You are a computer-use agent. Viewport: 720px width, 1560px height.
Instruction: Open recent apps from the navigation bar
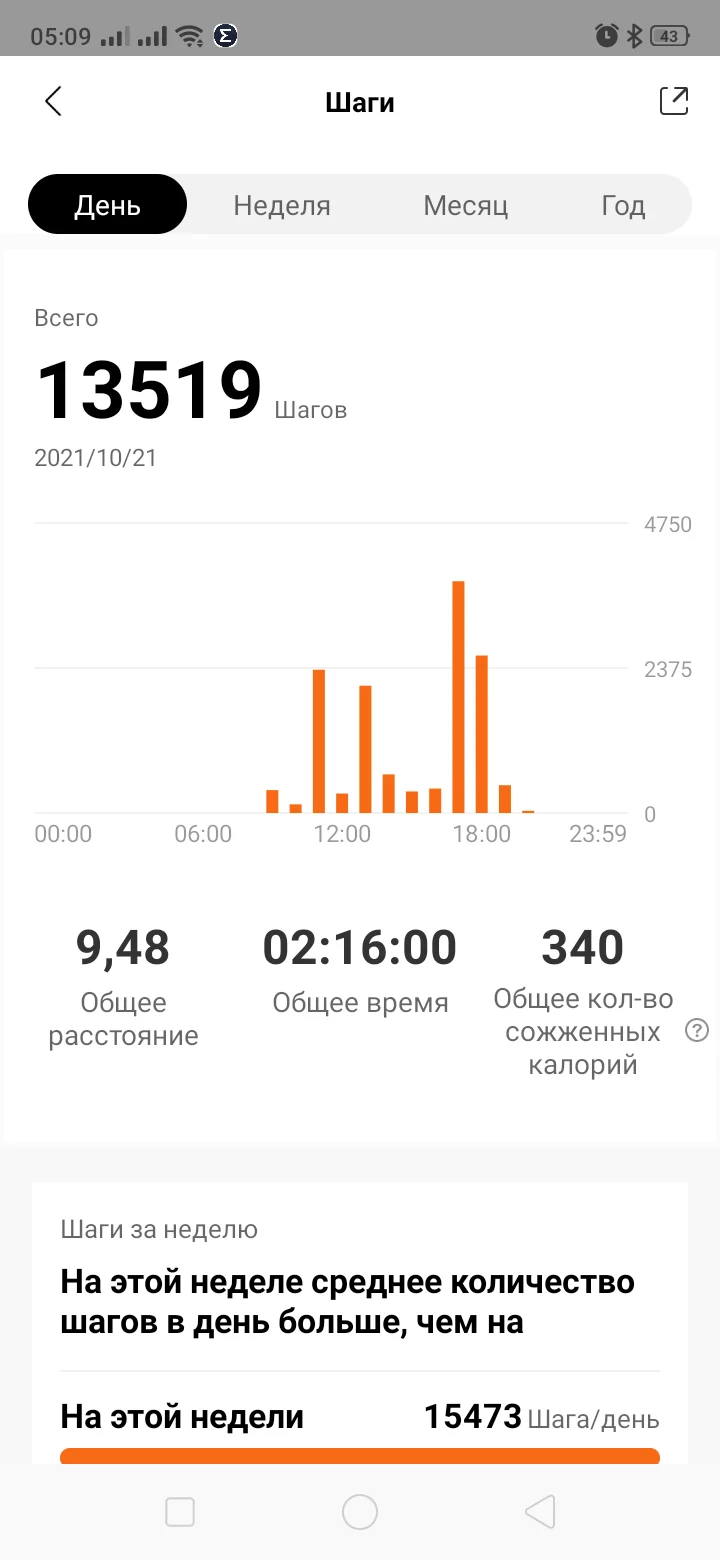[180, 1512]
